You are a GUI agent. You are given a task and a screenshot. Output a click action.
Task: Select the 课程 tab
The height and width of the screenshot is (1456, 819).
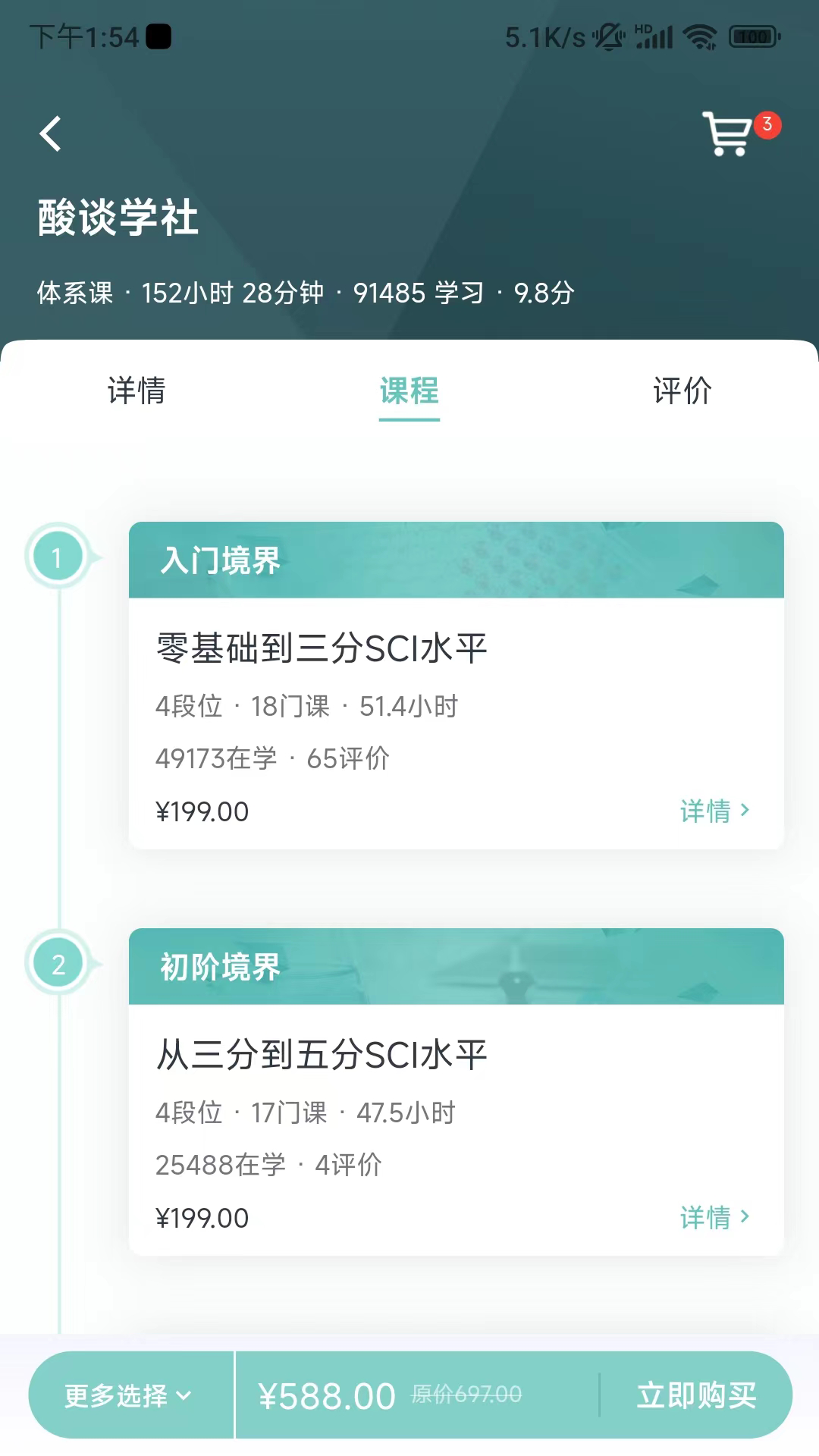tap(409, 391)
